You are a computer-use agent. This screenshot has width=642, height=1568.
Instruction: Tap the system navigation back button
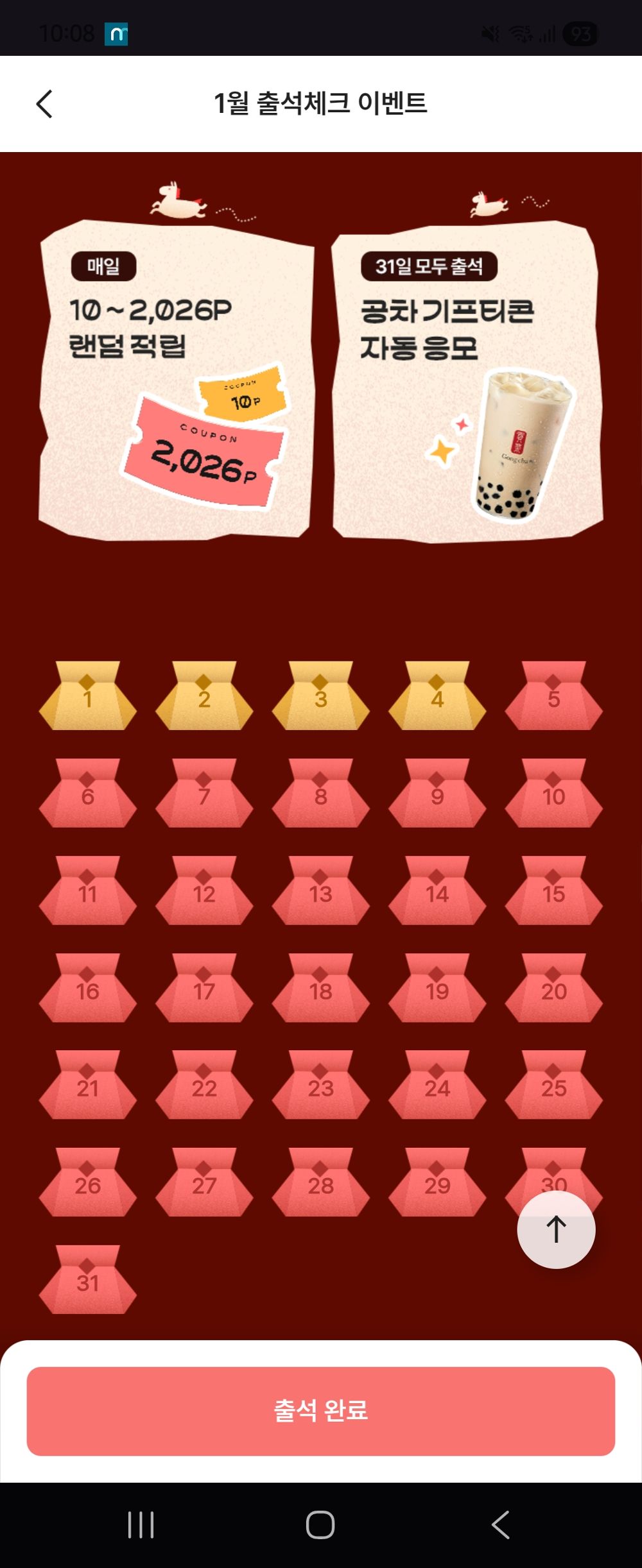500,1524
